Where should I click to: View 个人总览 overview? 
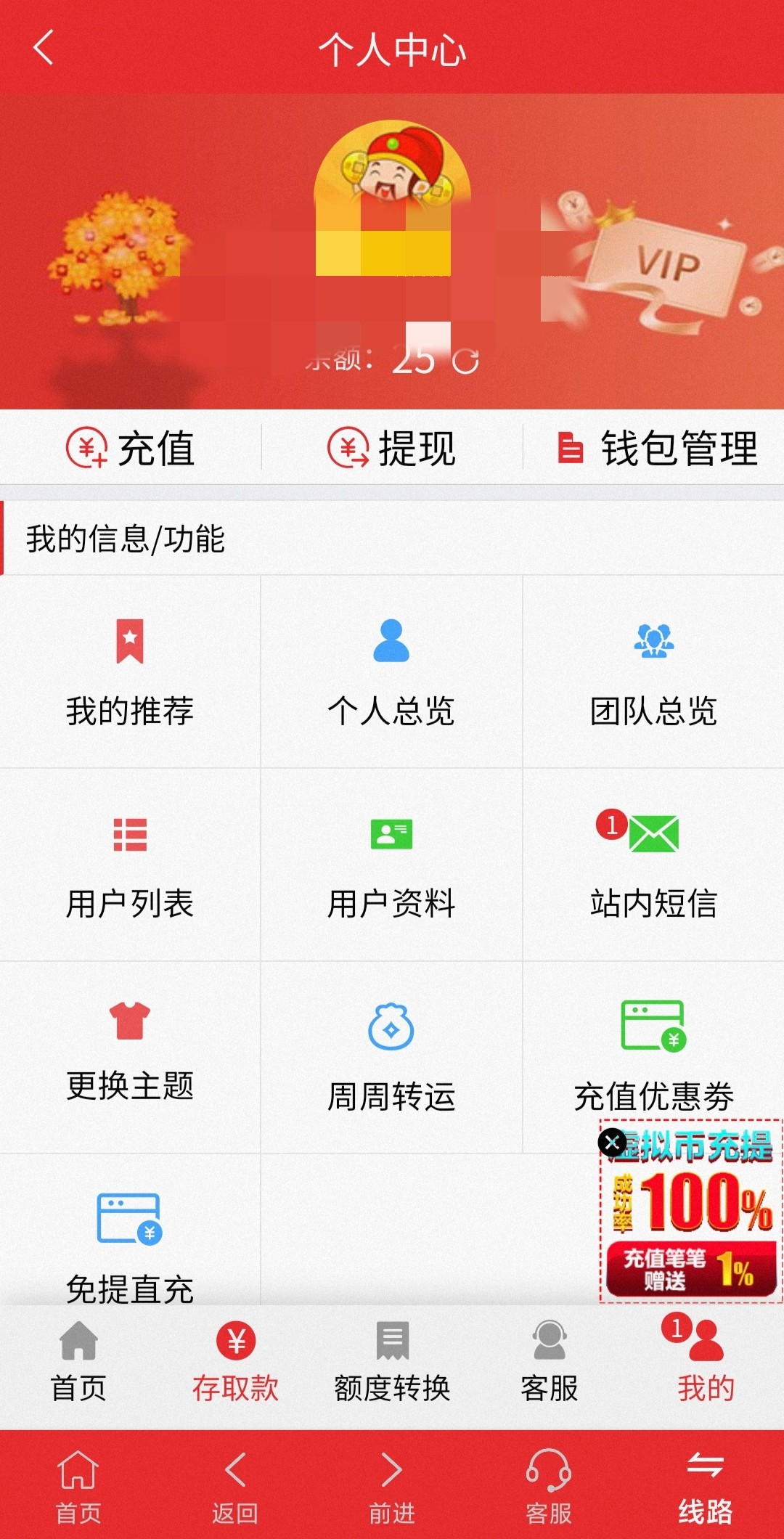pos(391,671)
